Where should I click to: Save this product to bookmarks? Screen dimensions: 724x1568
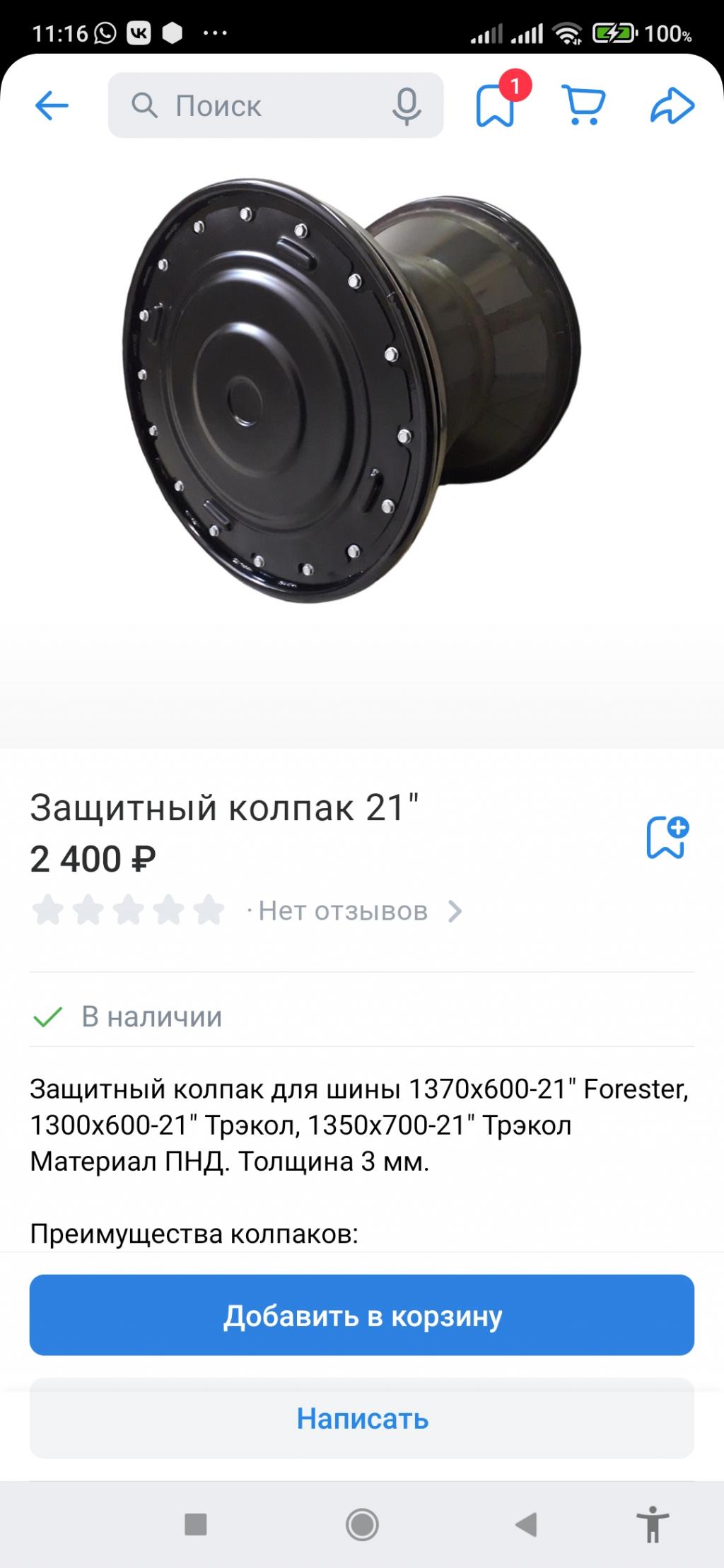click(x=667, y=838)
